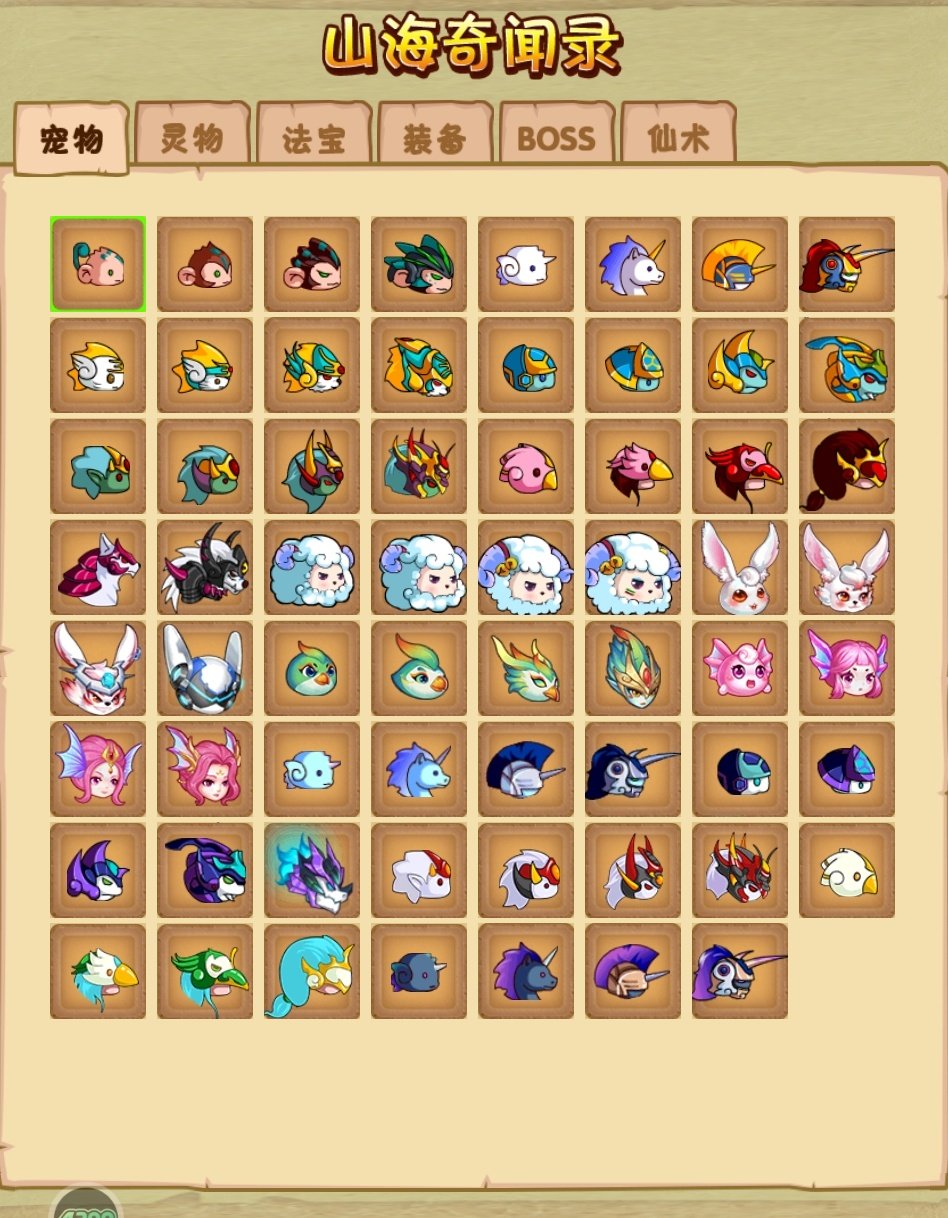Image resolution: width=948 pixels, height=1218 pixels.
Task: Select the glowing purple dragon pet
Action: tap(312, 870)
